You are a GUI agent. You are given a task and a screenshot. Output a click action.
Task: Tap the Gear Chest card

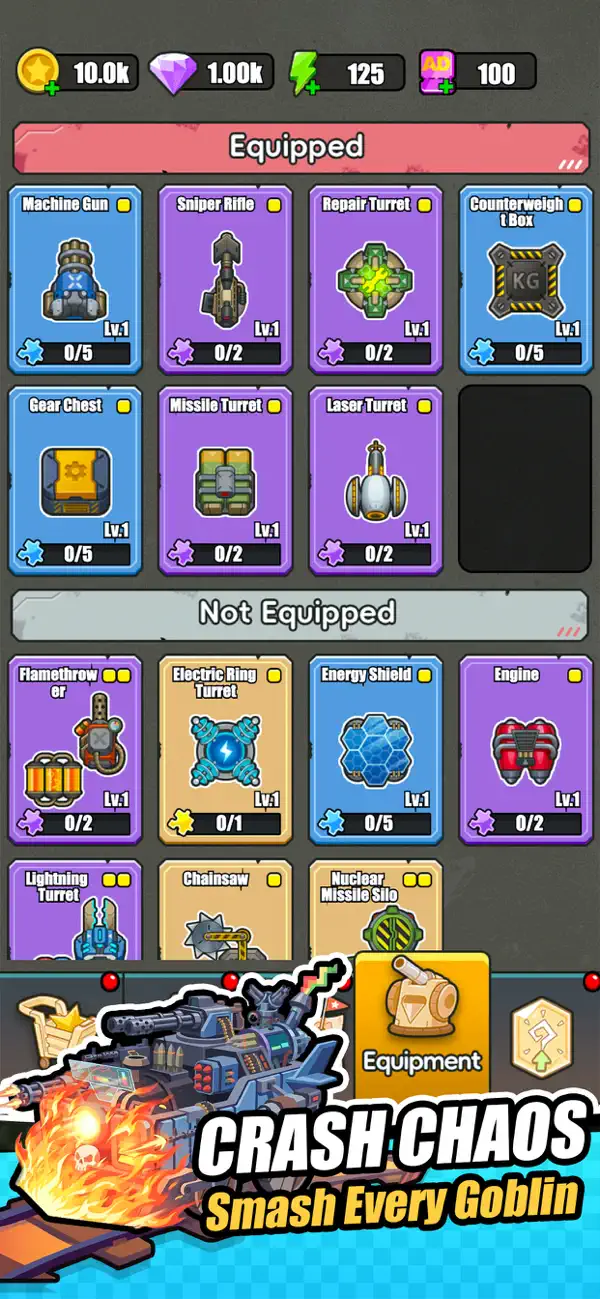coord(75,480)
